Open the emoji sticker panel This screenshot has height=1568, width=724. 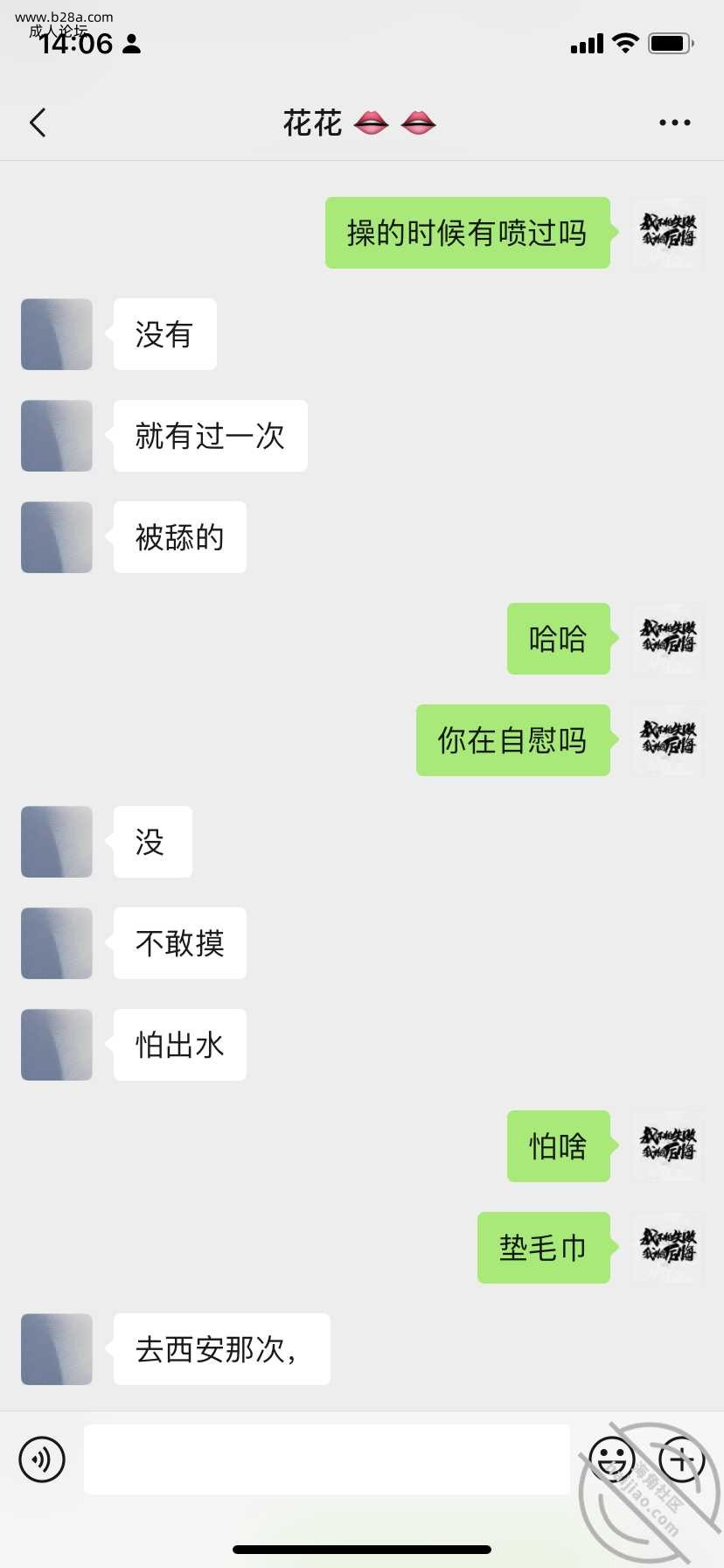(x=611, y=1459)
